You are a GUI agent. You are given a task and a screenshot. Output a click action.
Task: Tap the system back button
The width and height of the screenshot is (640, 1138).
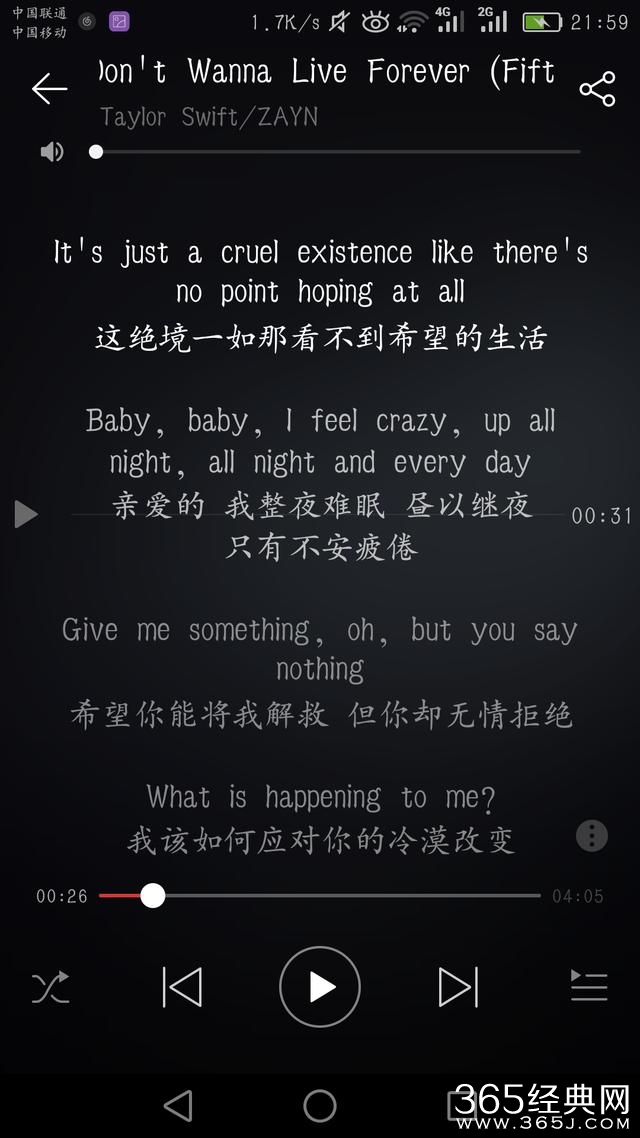178,1105
